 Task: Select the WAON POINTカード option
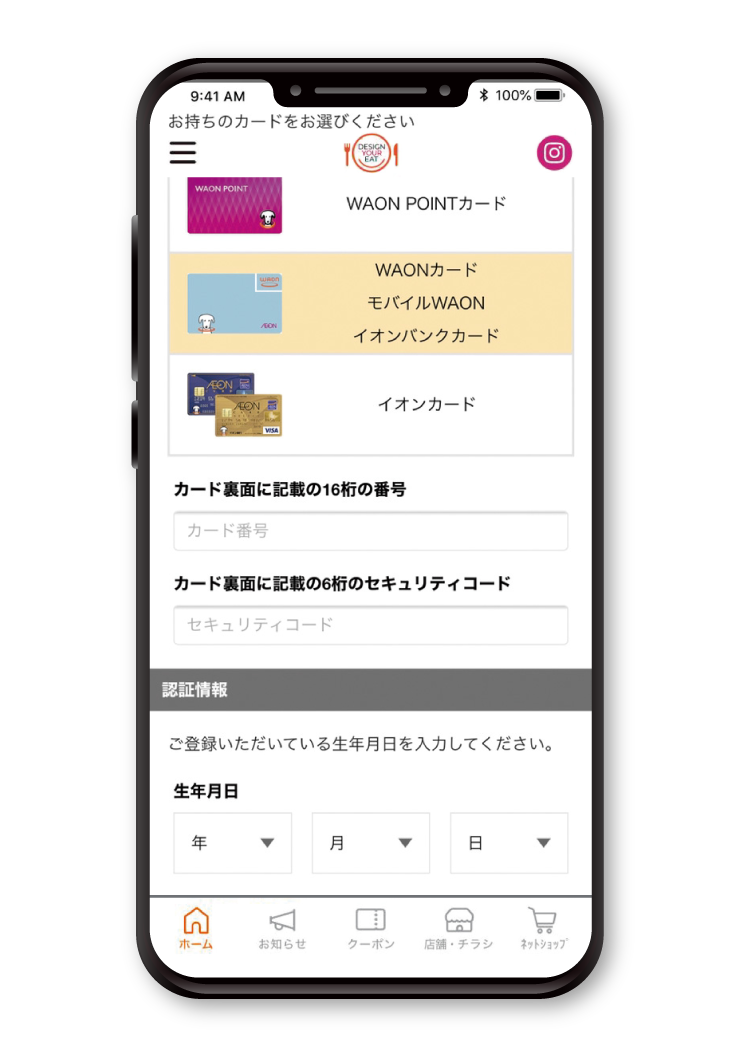371,204
